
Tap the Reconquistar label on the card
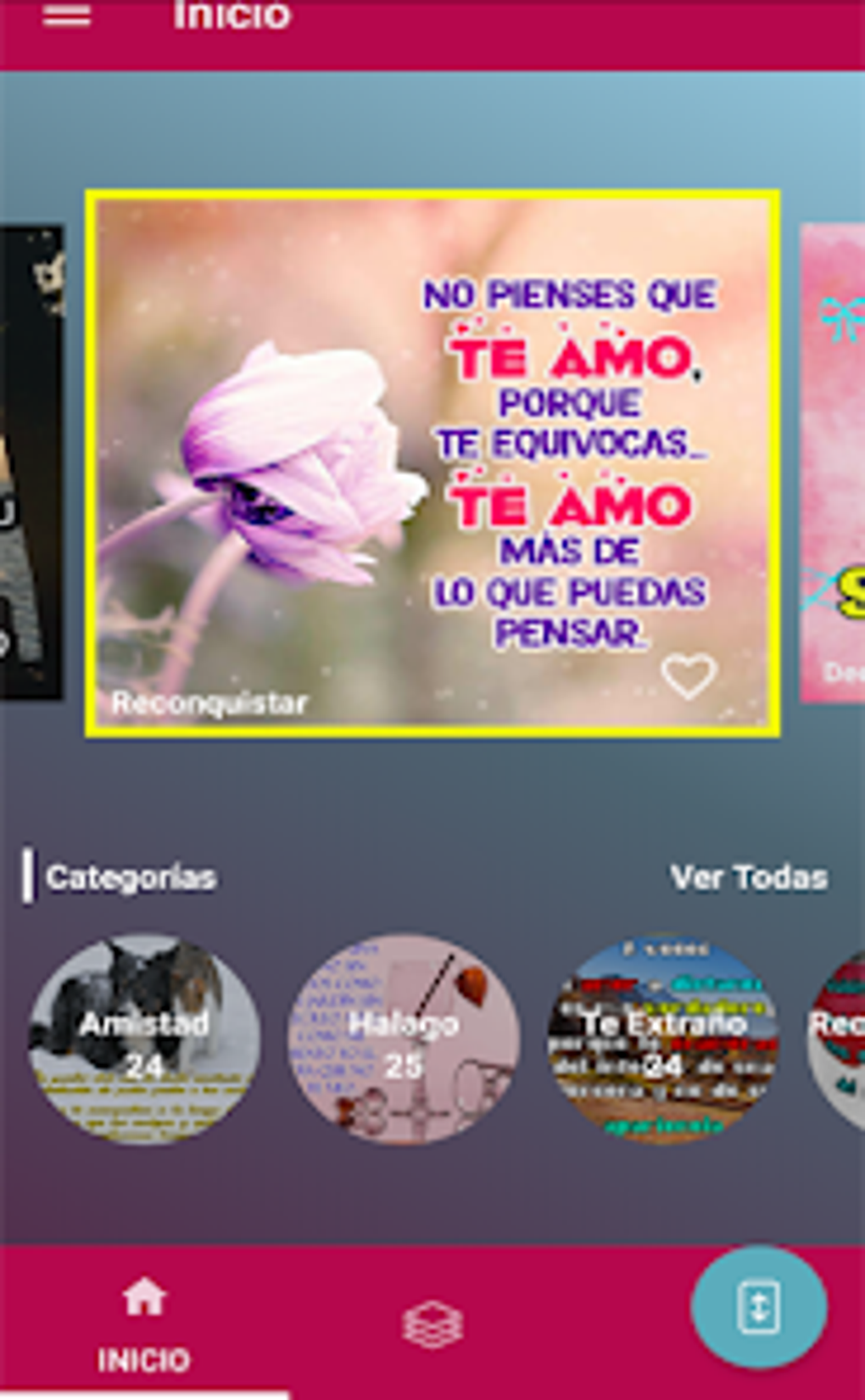[209, 702]
